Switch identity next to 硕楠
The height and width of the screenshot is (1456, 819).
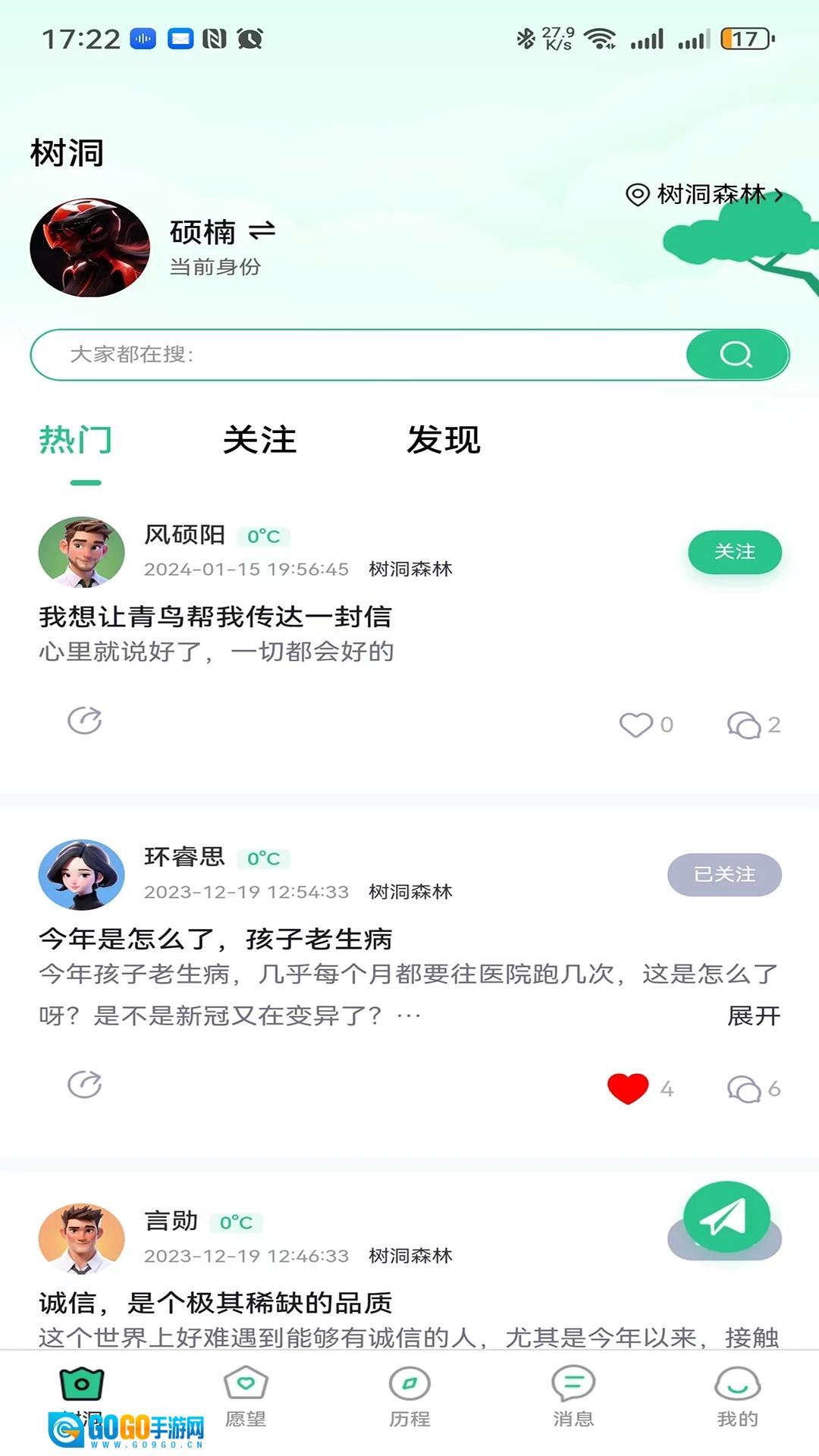262,231
